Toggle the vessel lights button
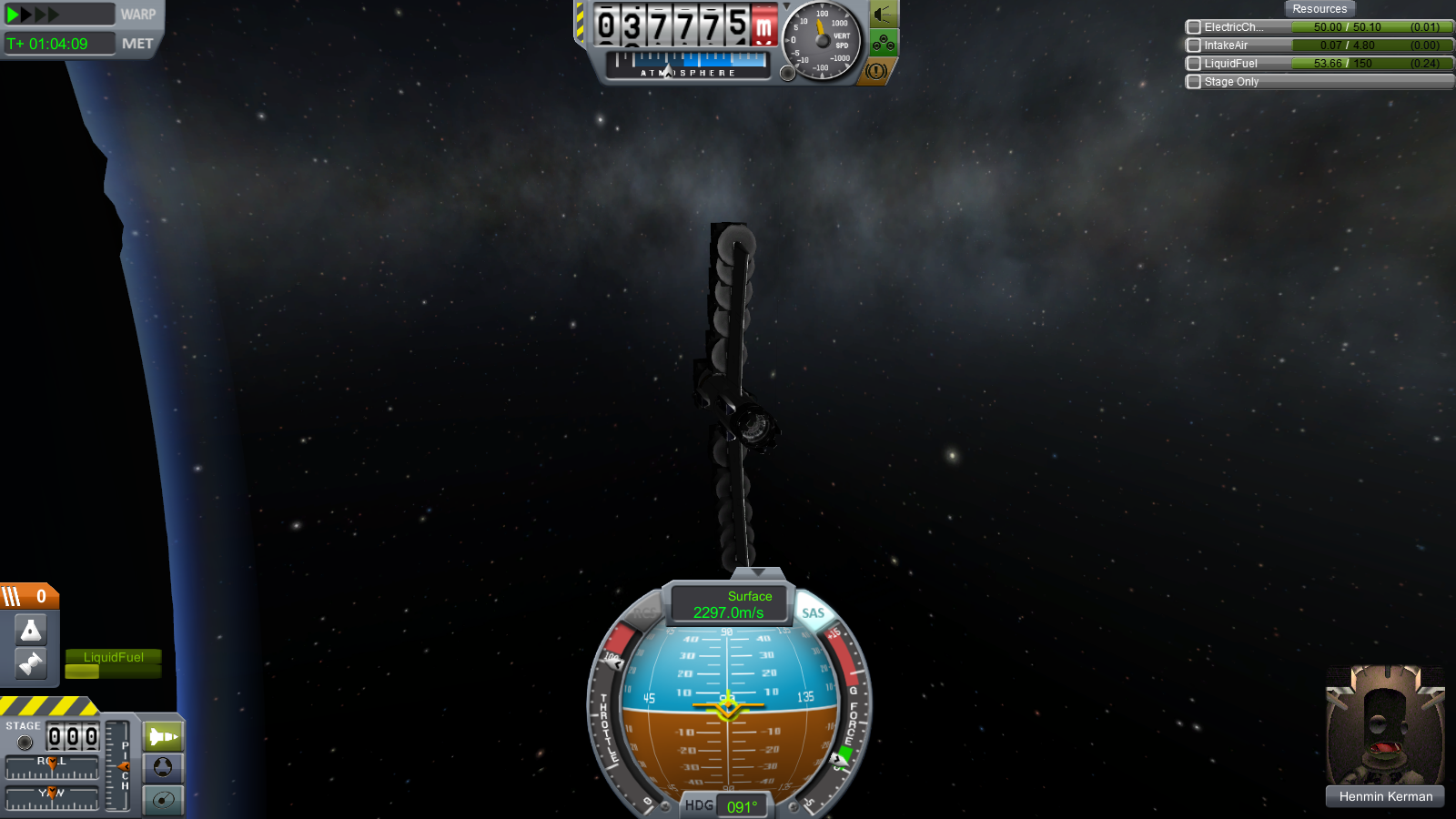1456x819 pixels. (882, 15)
